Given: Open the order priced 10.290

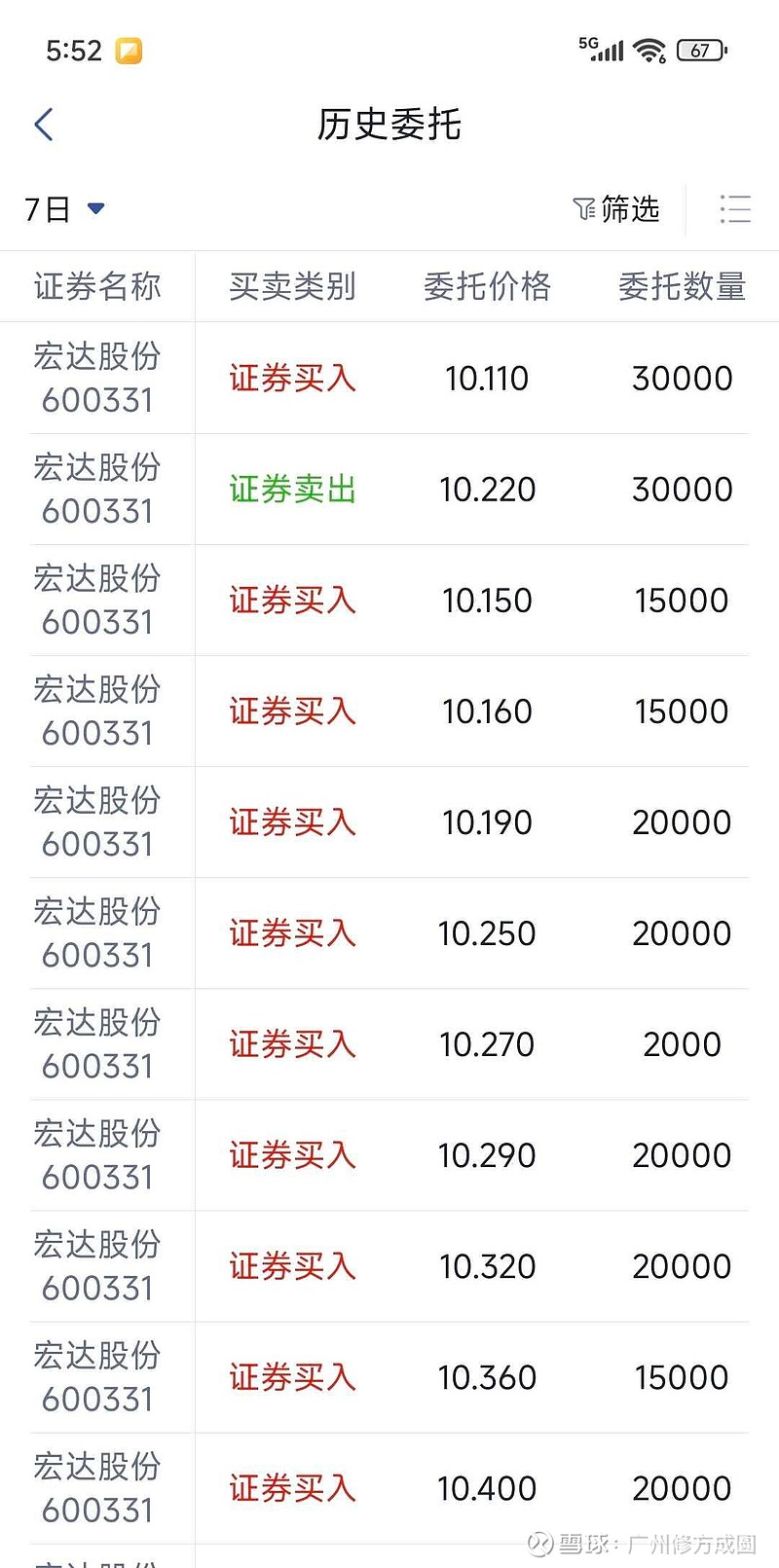Looking at the screenshot, I should (x=389, y=1154).
